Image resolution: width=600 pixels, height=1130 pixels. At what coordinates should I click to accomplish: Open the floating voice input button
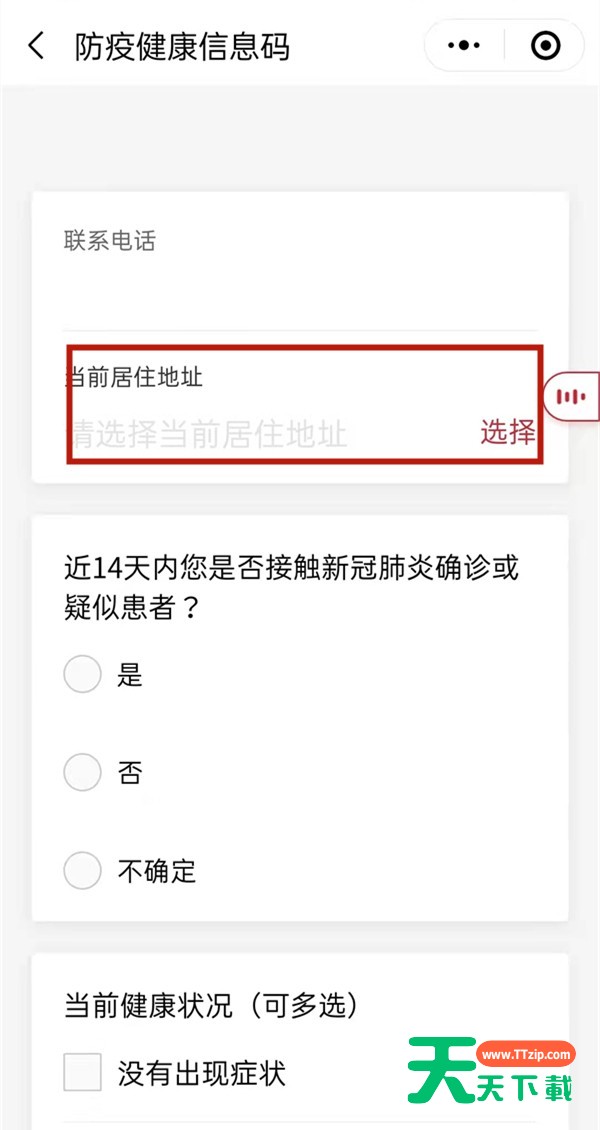click(571, 397)
